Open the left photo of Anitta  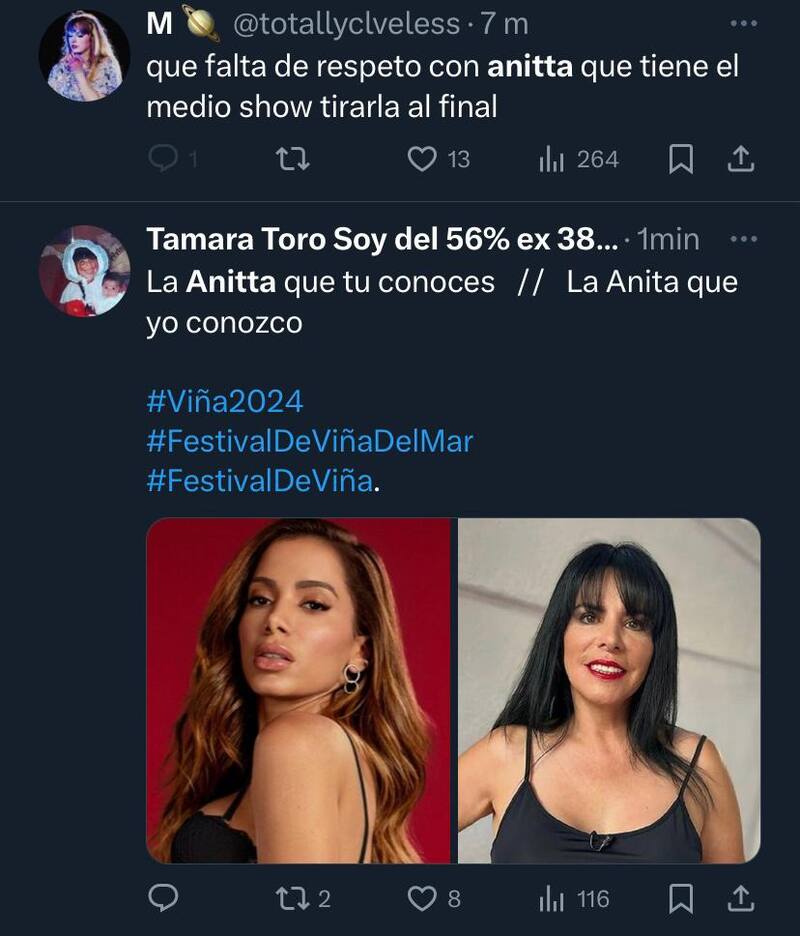pyautogui.click(x=300, y=690)
